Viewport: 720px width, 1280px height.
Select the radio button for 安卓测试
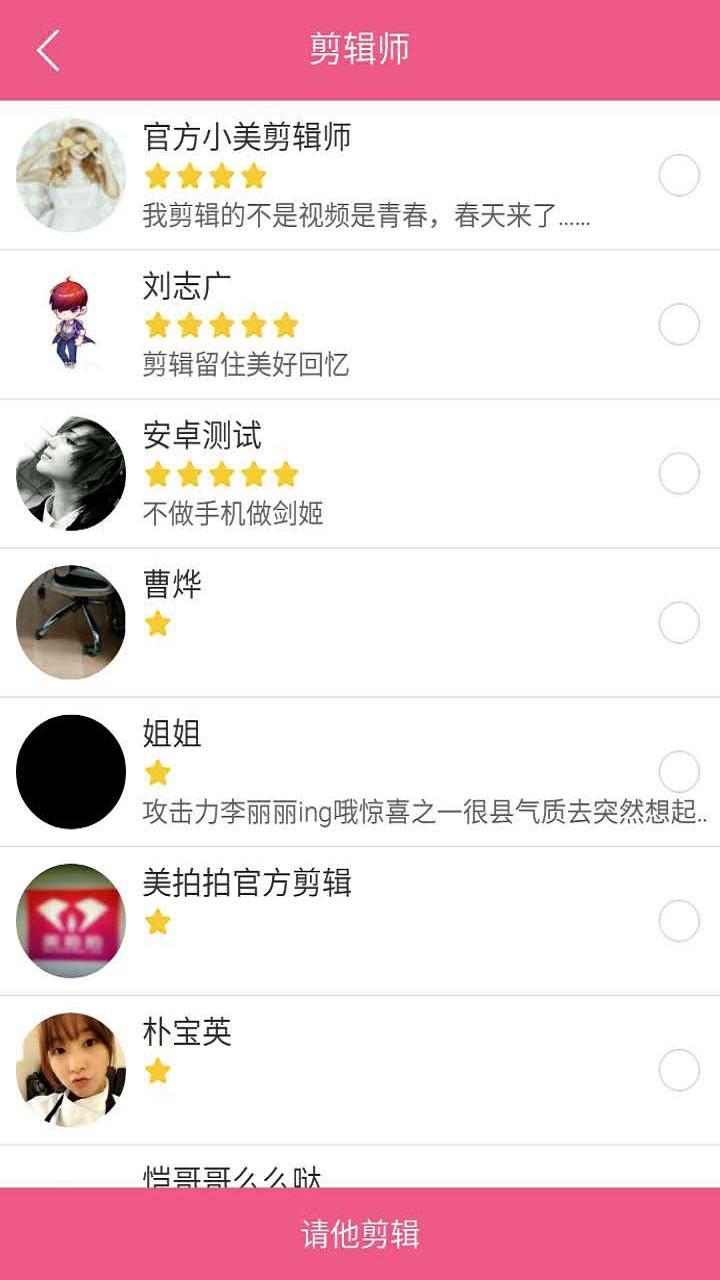click(x=679, y=474)
